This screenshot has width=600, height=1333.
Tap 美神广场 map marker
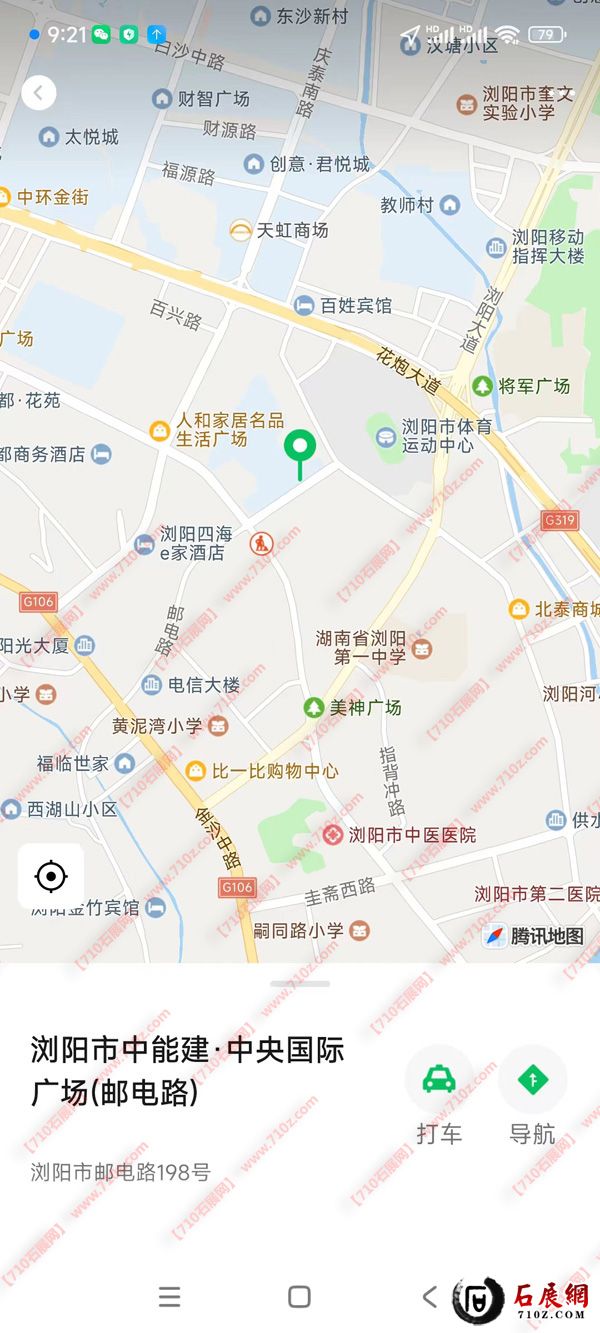[x=314, y=708]
